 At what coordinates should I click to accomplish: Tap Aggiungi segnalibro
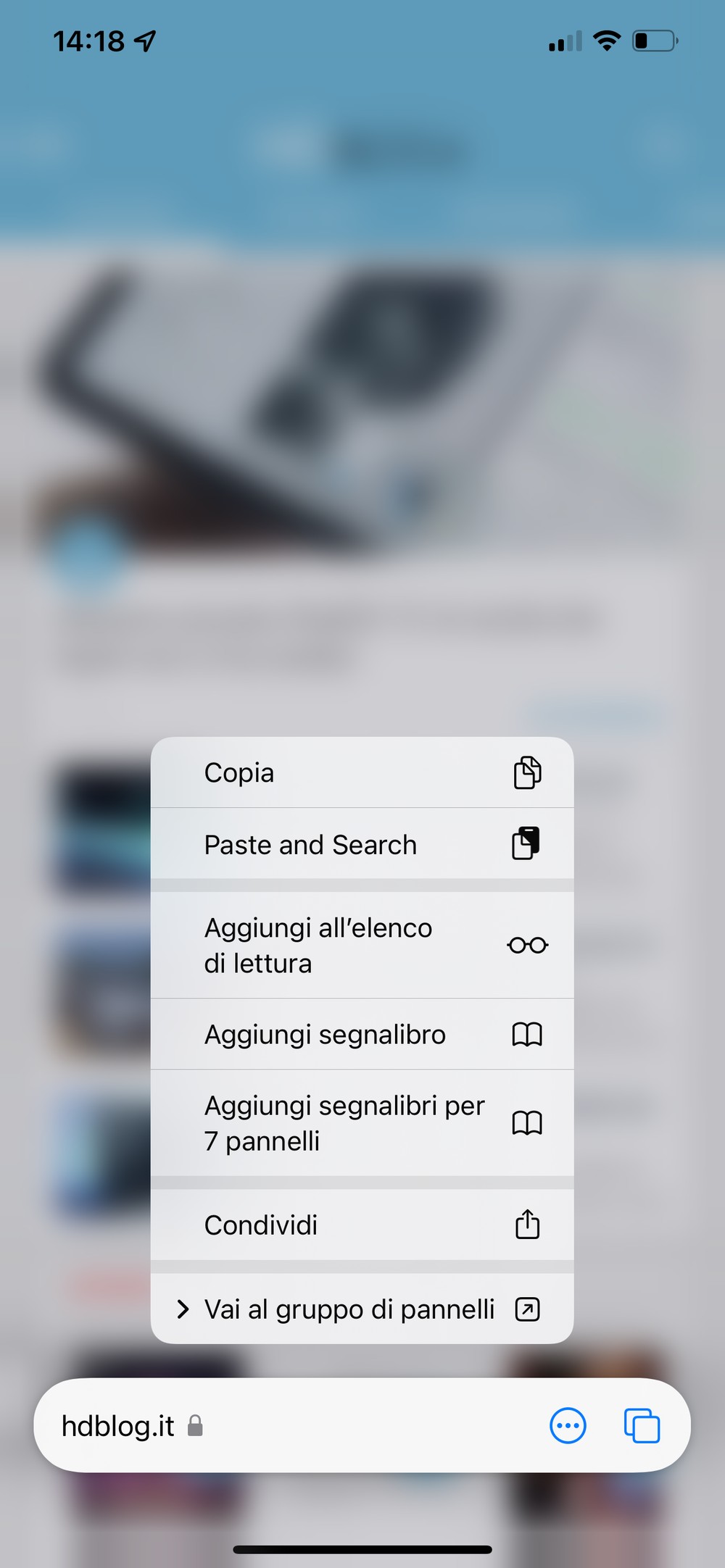click(x=362, y=1034)
